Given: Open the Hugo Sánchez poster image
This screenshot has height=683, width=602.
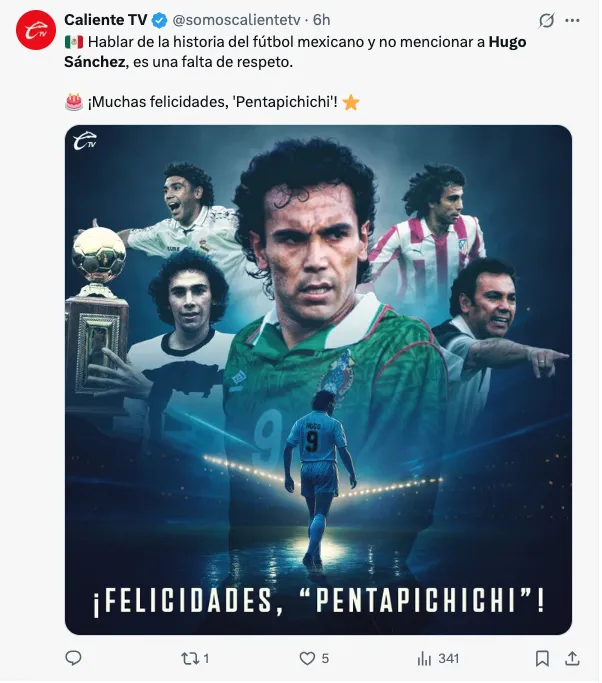Looking at the screenshot, I should pyautogui.click(x=318, y=380).
